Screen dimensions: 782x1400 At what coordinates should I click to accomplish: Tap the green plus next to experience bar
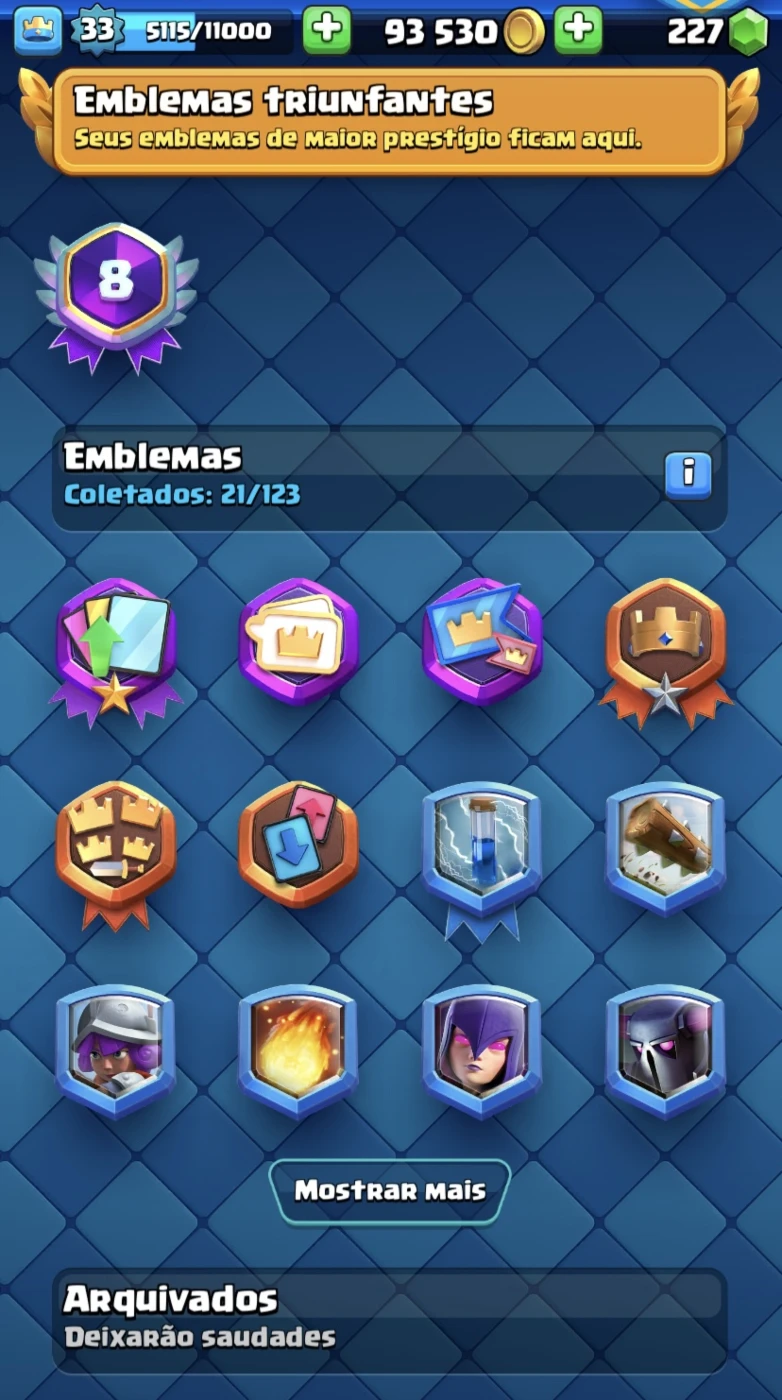pos(327,30)
